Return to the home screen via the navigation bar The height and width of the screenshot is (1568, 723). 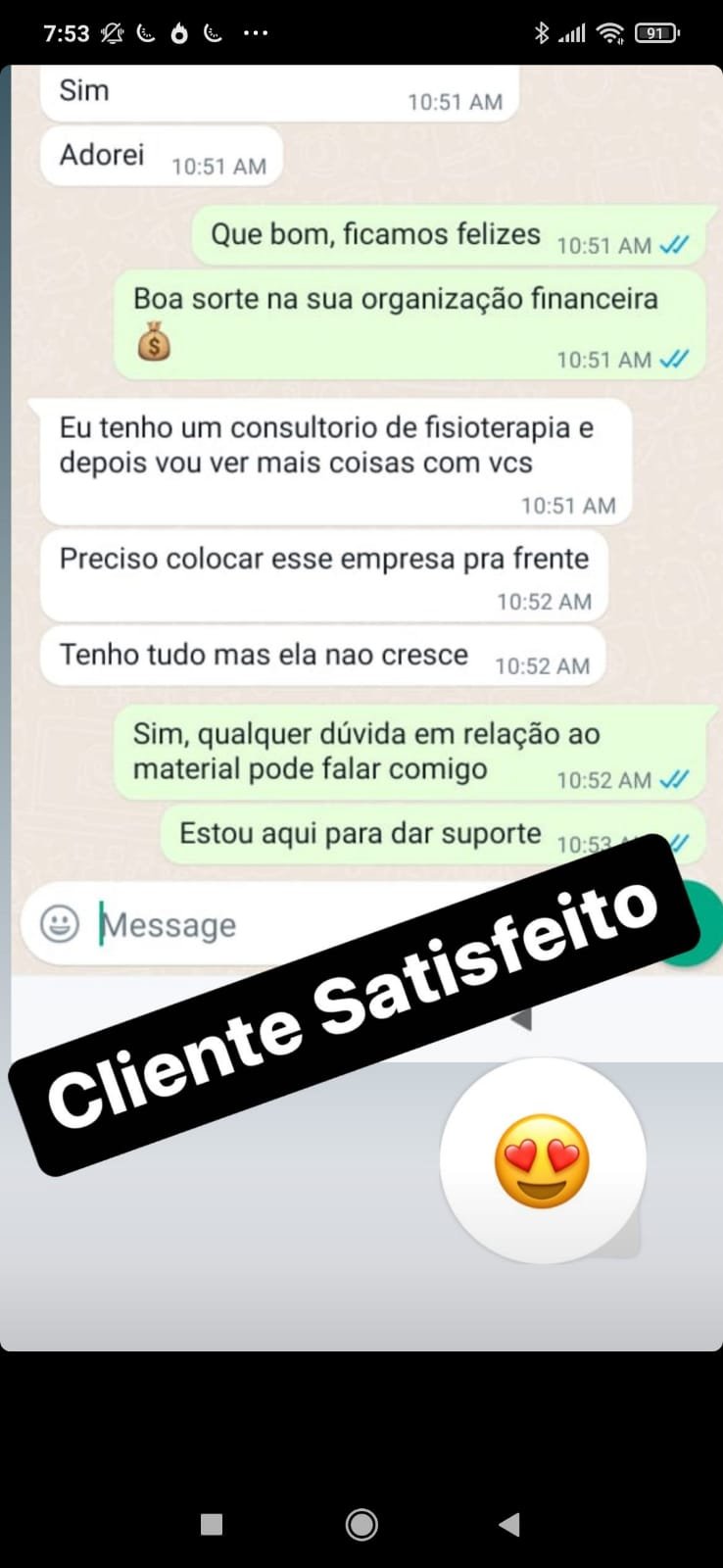point(361,1524)
